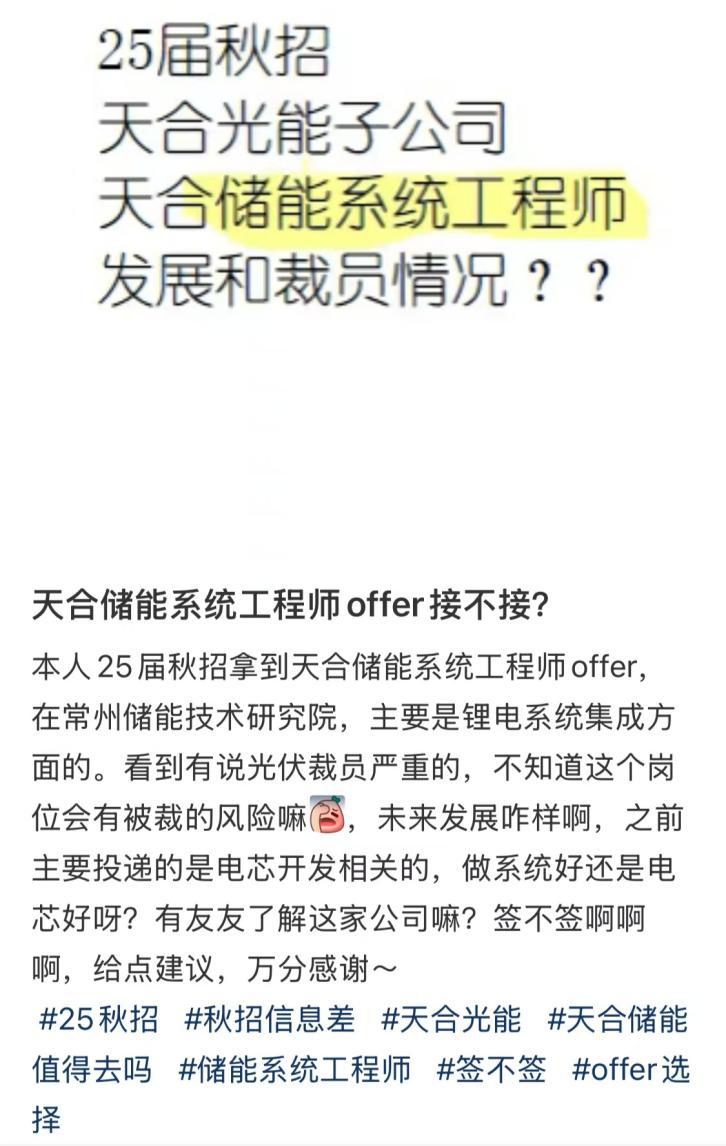The height and width of the screenshot is (1146, 726).
Task: Open the #储能系统工程师 hashtag
Action: pos(295,1069)
